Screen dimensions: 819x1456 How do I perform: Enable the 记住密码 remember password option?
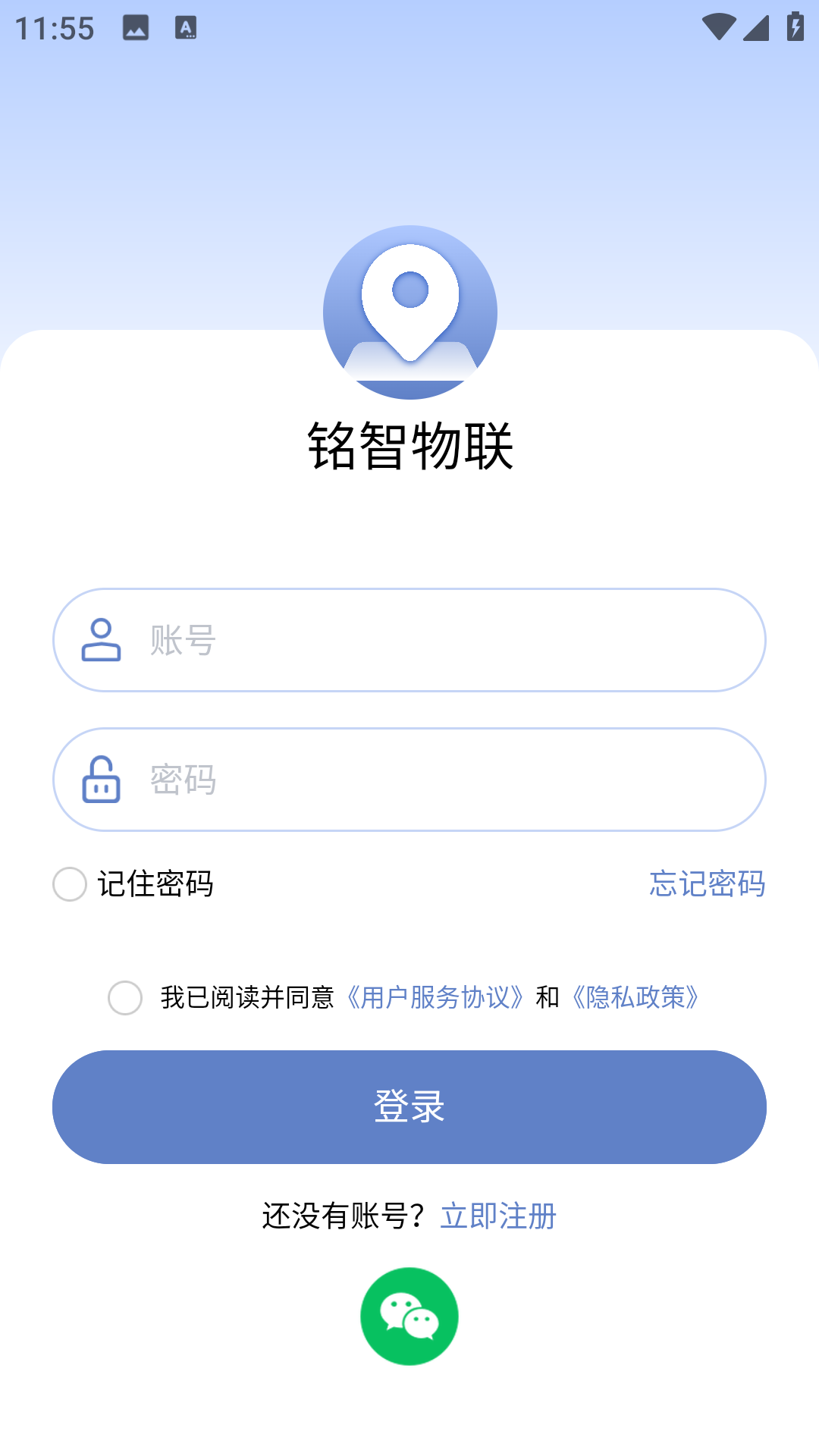tap(70, 884)
